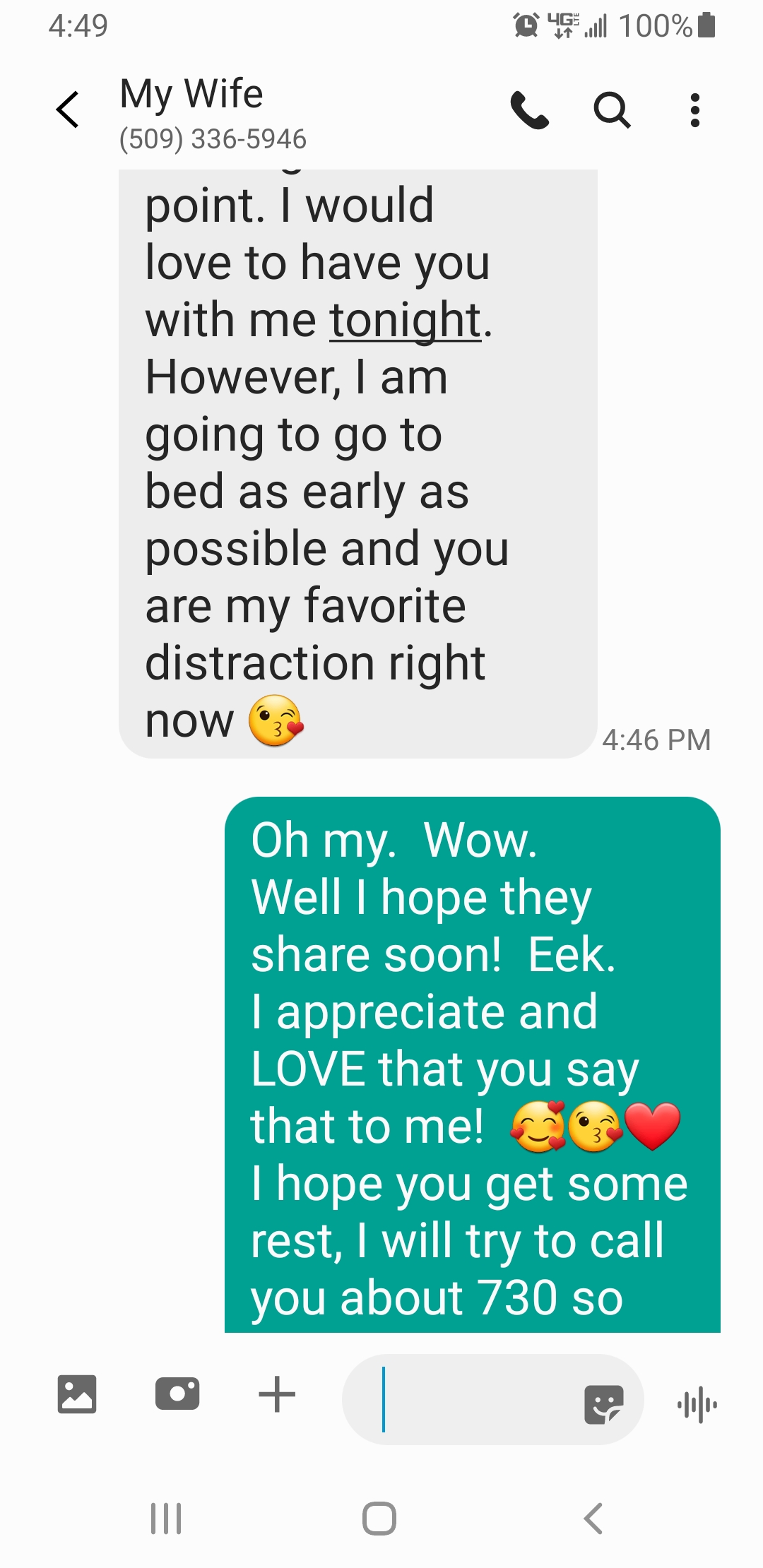Image resolution: width=763 pixels, height=1568 pixels.
Task: Go back to the conversations list
Action: 68,110
